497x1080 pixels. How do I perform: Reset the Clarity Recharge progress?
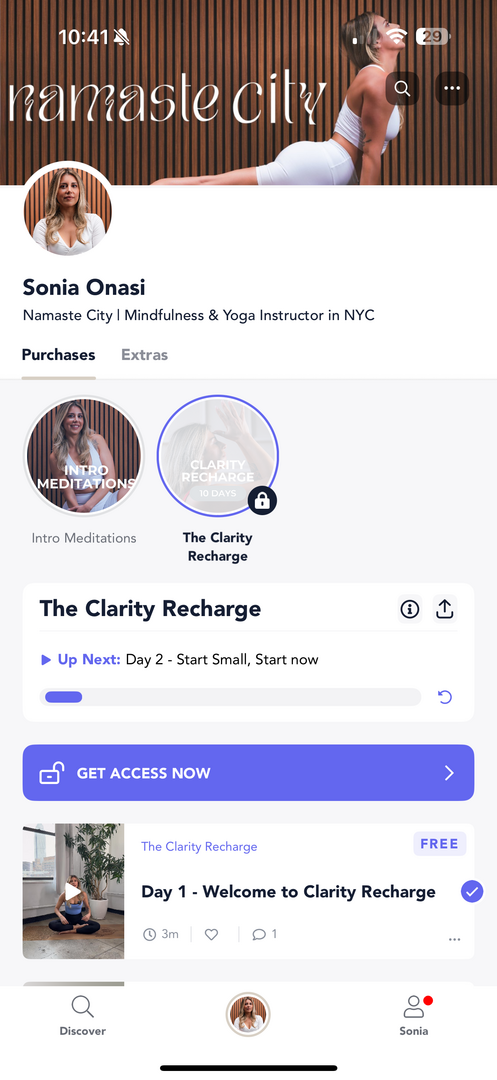[445, 697]
